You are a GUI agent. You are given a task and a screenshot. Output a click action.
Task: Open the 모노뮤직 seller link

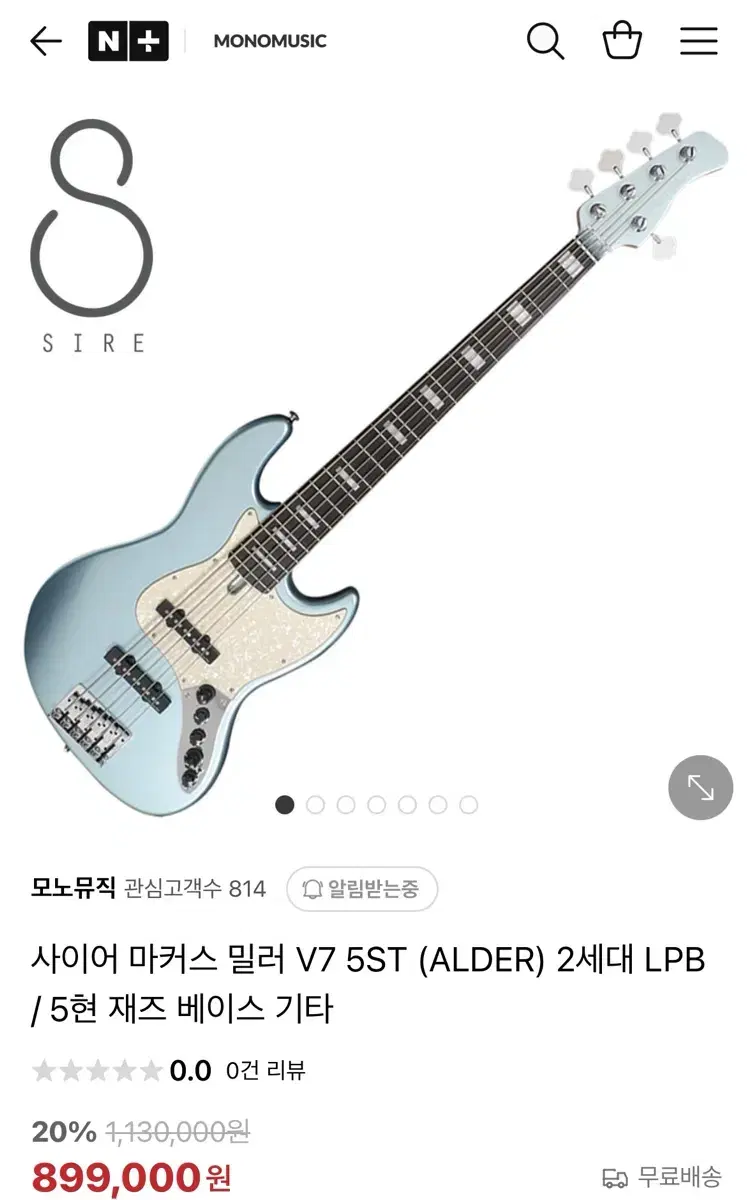click(x=73, y=888)
